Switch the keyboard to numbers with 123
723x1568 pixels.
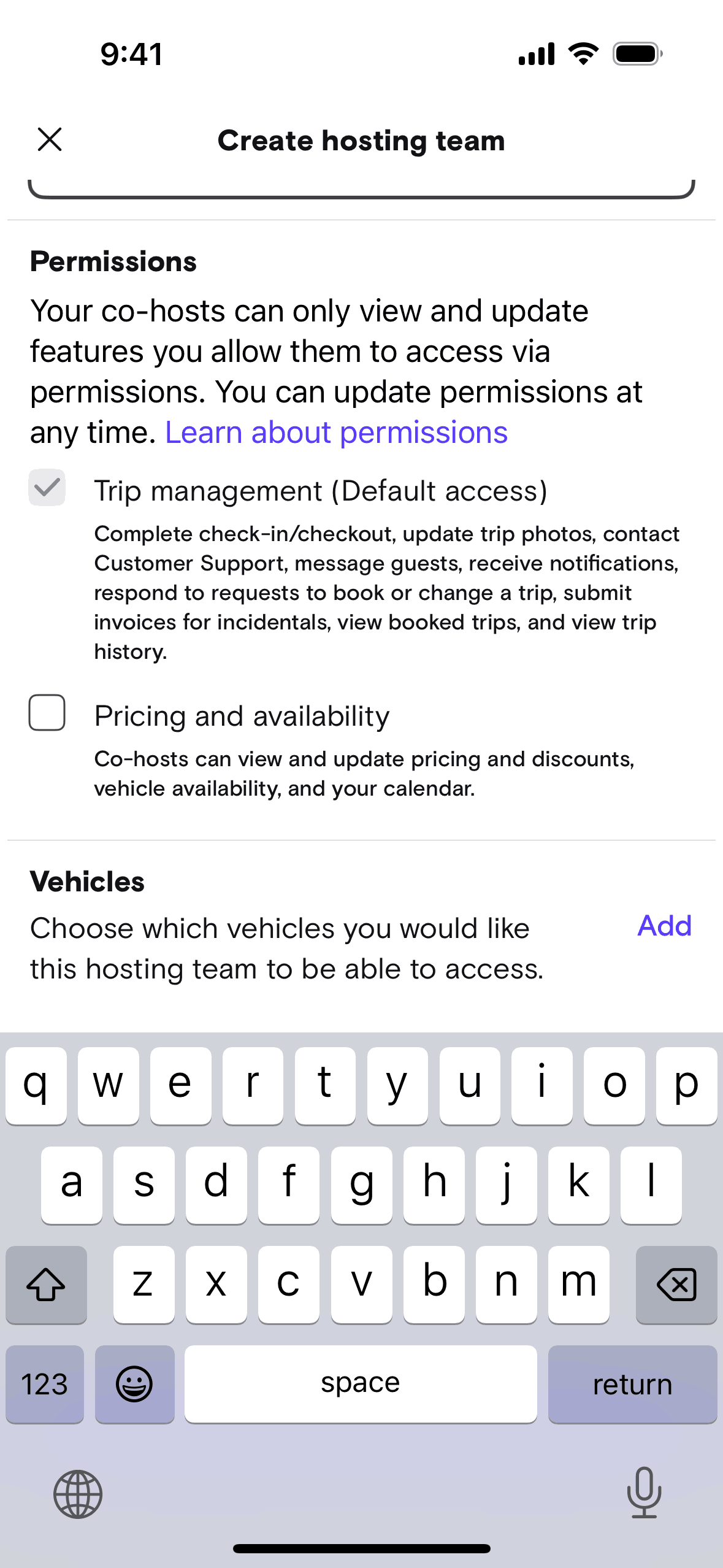pos(45,1384)
